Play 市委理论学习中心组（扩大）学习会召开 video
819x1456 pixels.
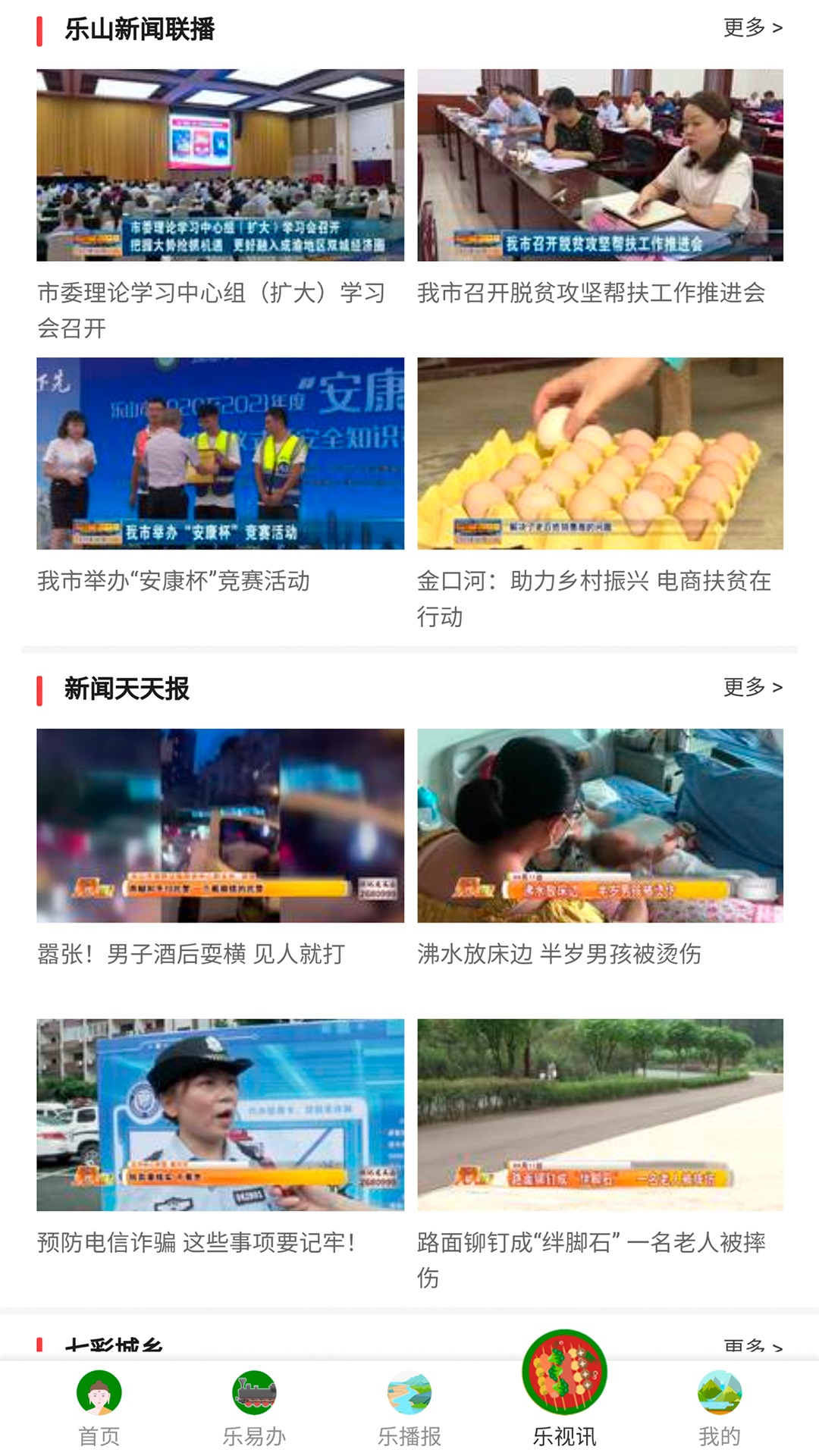(220, 165)
